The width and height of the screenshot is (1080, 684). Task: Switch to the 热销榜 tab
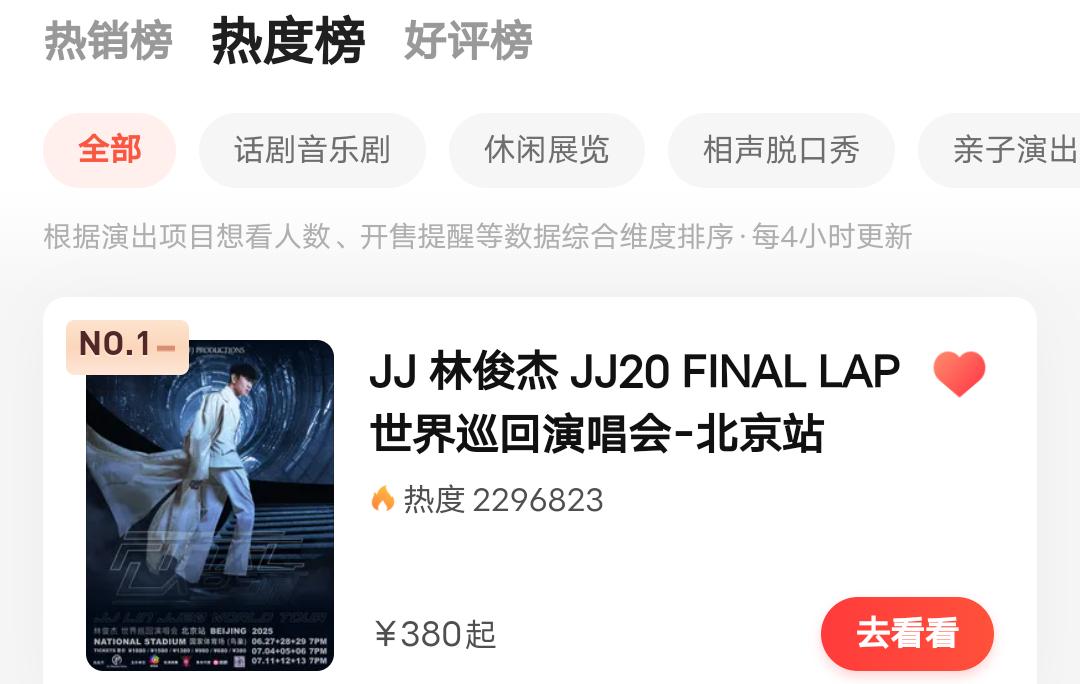click(x=108, y=42)
